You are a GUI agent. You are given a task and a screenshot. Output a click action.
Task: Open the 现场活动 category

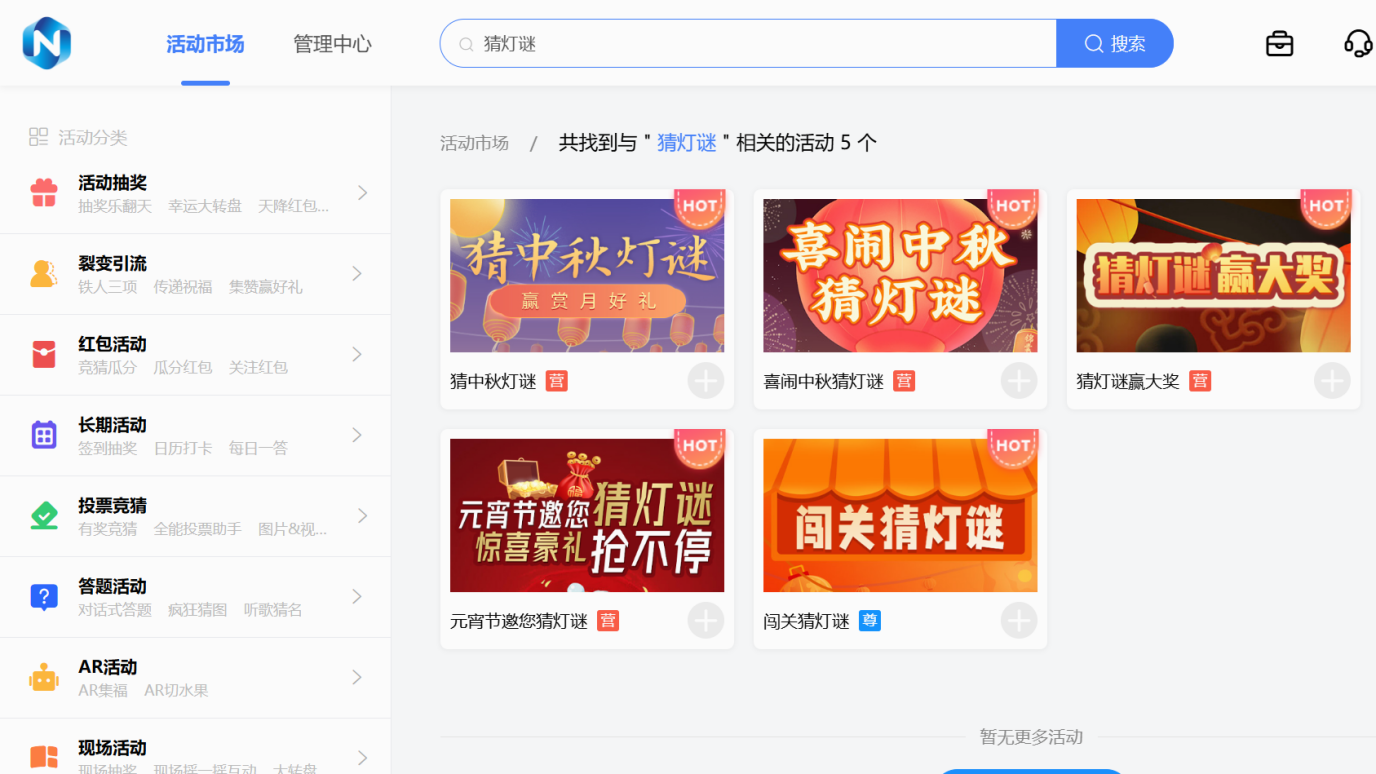(195, 755)
